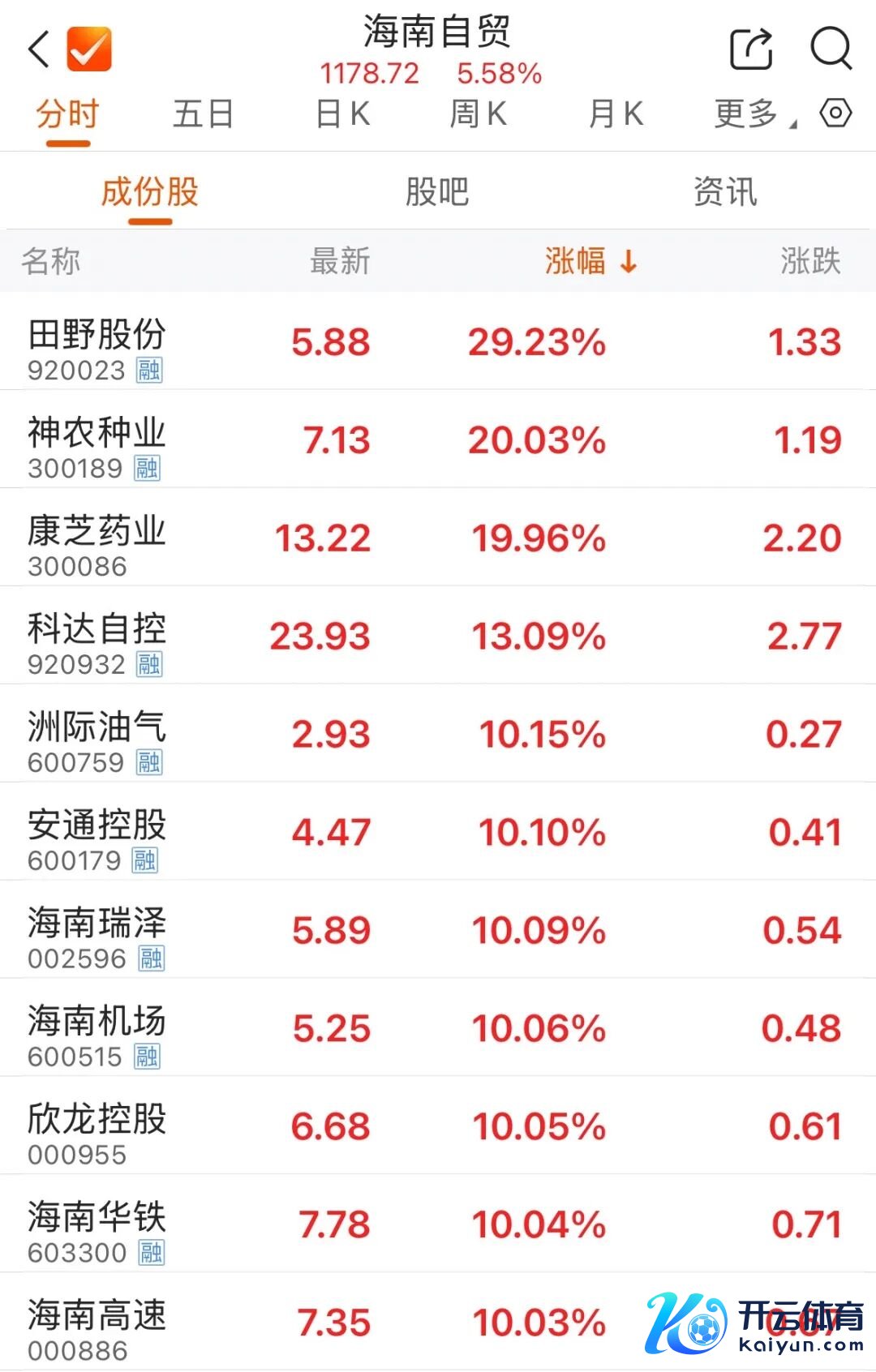Open the 资讯 news tab
Image resolution: width=876 pixels, height=1372 pixels.
coord(724,192)
